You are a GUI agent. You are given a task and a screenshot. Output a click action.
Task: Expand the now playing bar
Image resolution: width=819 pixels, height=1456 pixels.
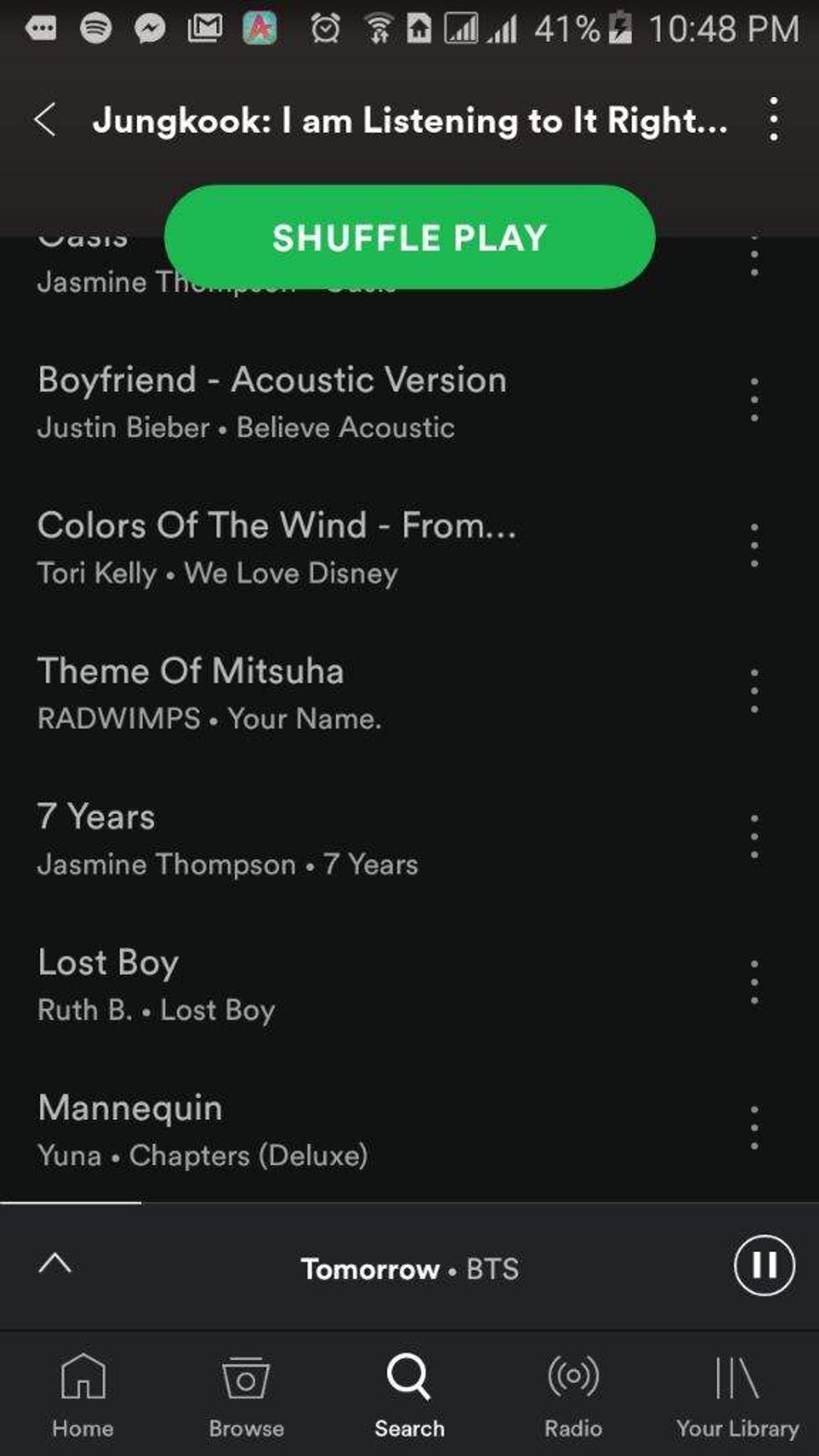(x=55, y=1263)
